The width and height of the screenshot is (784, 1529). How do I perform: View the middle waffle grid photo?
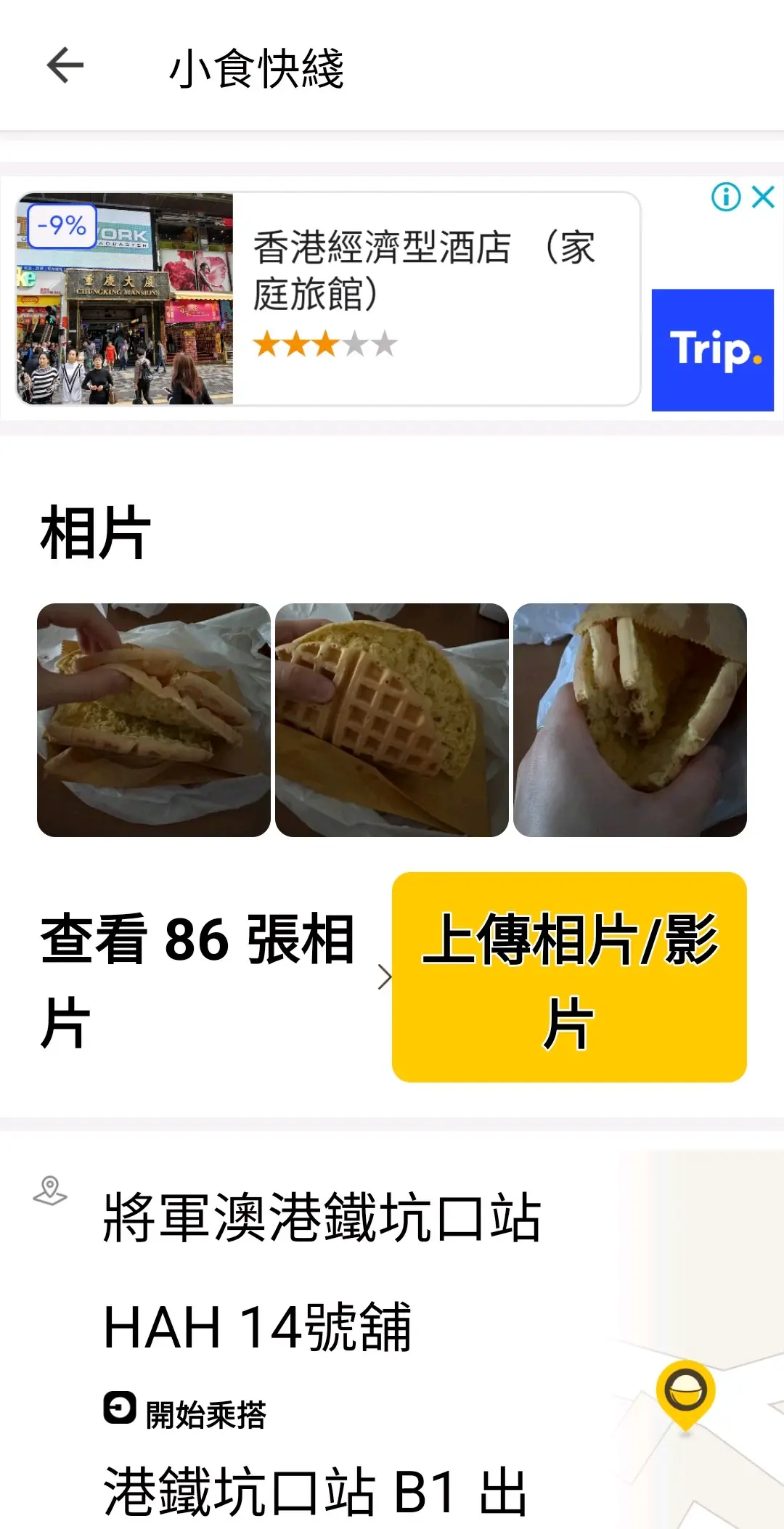(x=392, y=720)
